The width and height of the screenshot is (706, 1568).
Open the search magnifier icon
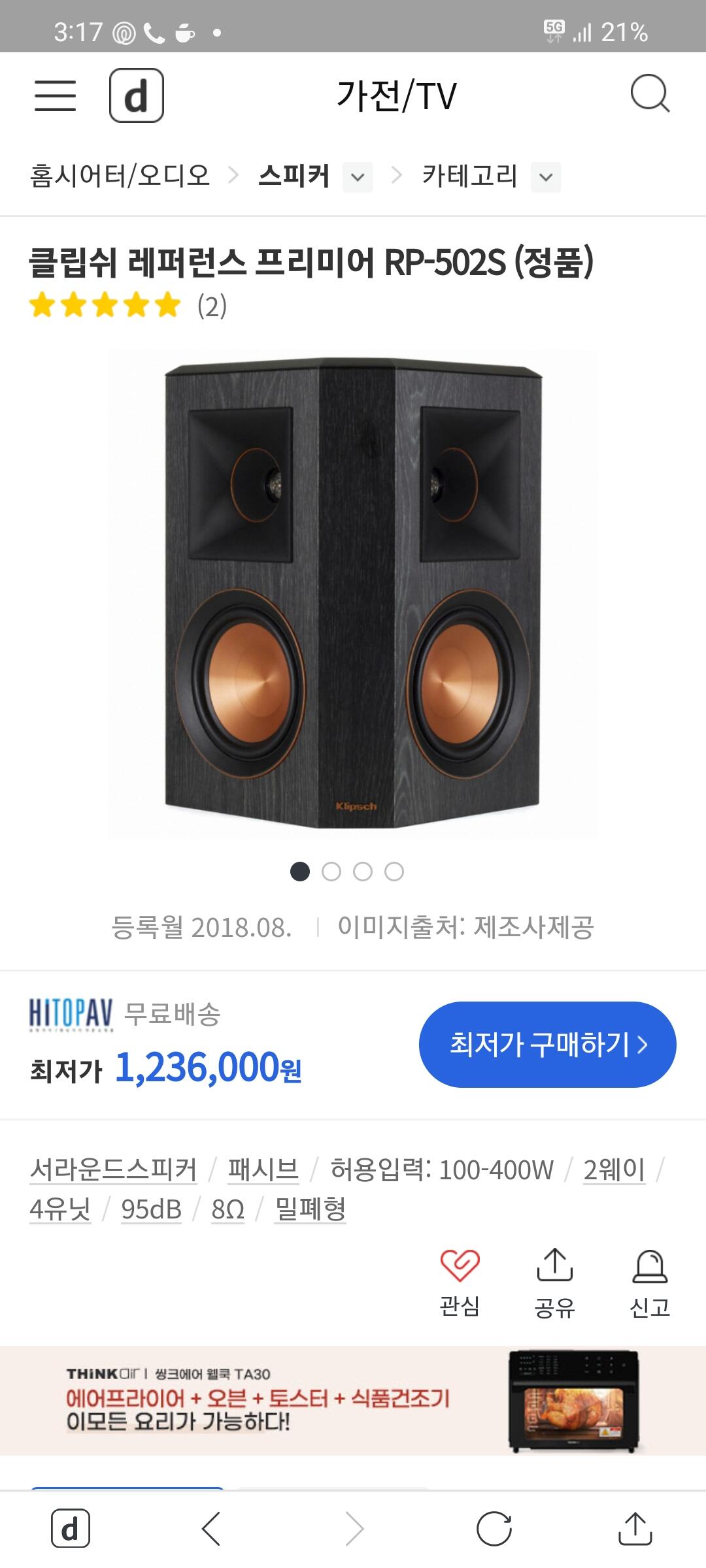[650, 95]
